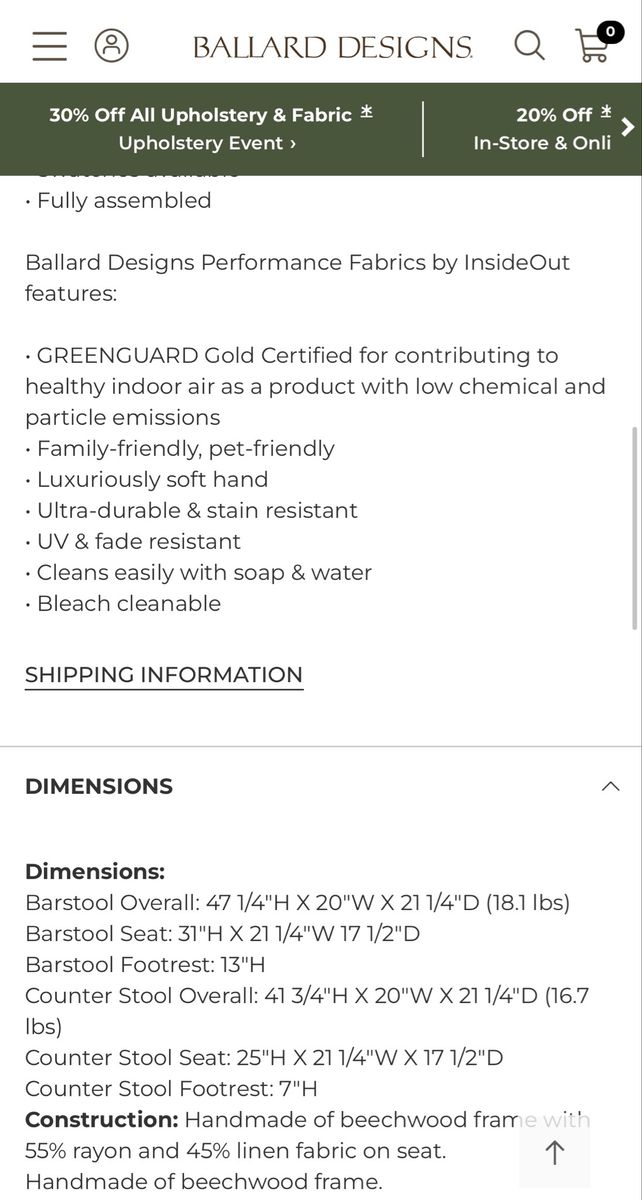The width and height of the screenshot is (642, 1200).
Task: Tap the search magnifier icon
Action: point(529,45)
